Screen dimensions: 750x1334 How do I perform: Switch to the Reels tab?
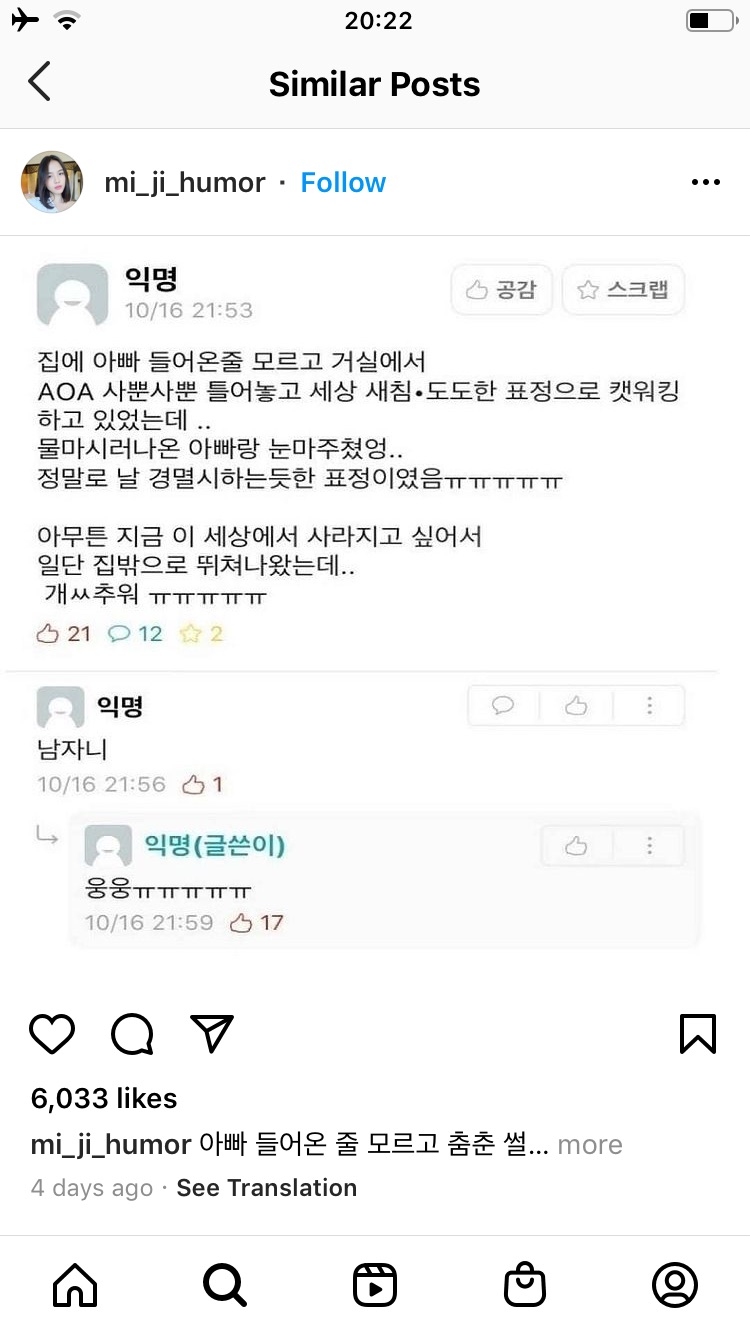click(375, 1285)
